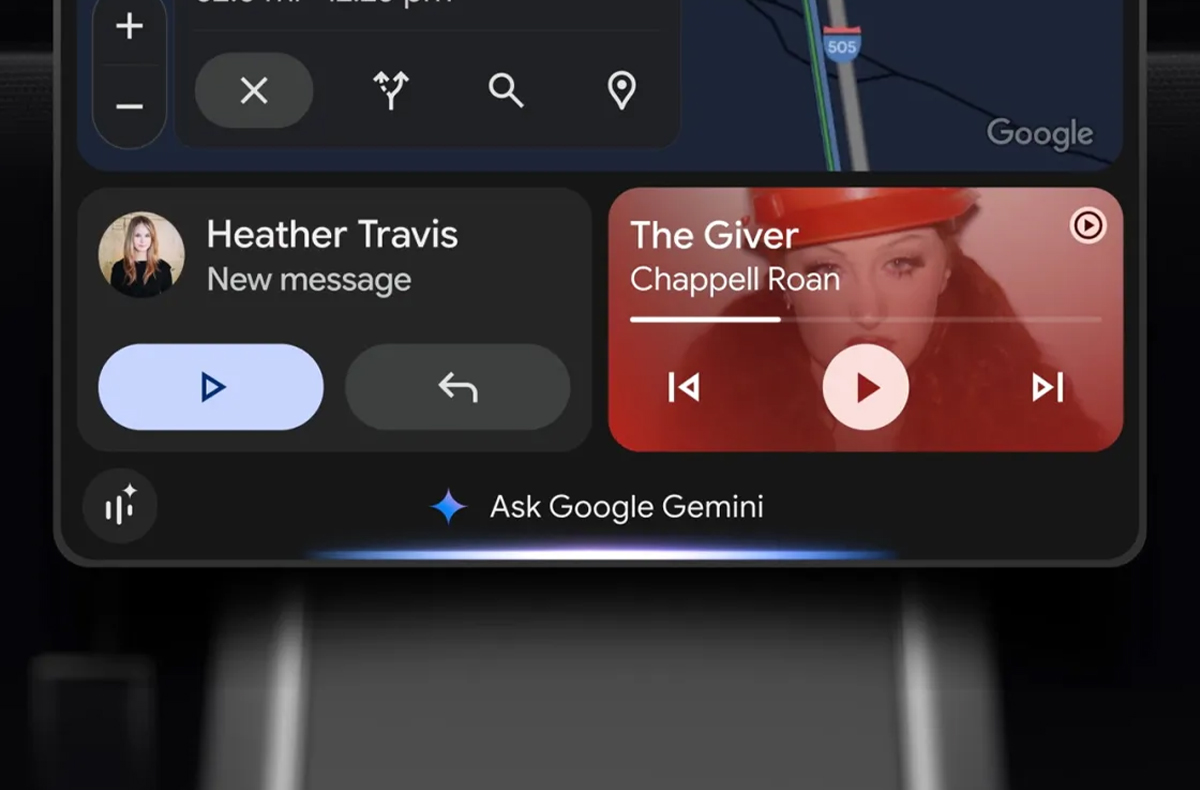Open the media app icon on music card

pos(1088,225)
